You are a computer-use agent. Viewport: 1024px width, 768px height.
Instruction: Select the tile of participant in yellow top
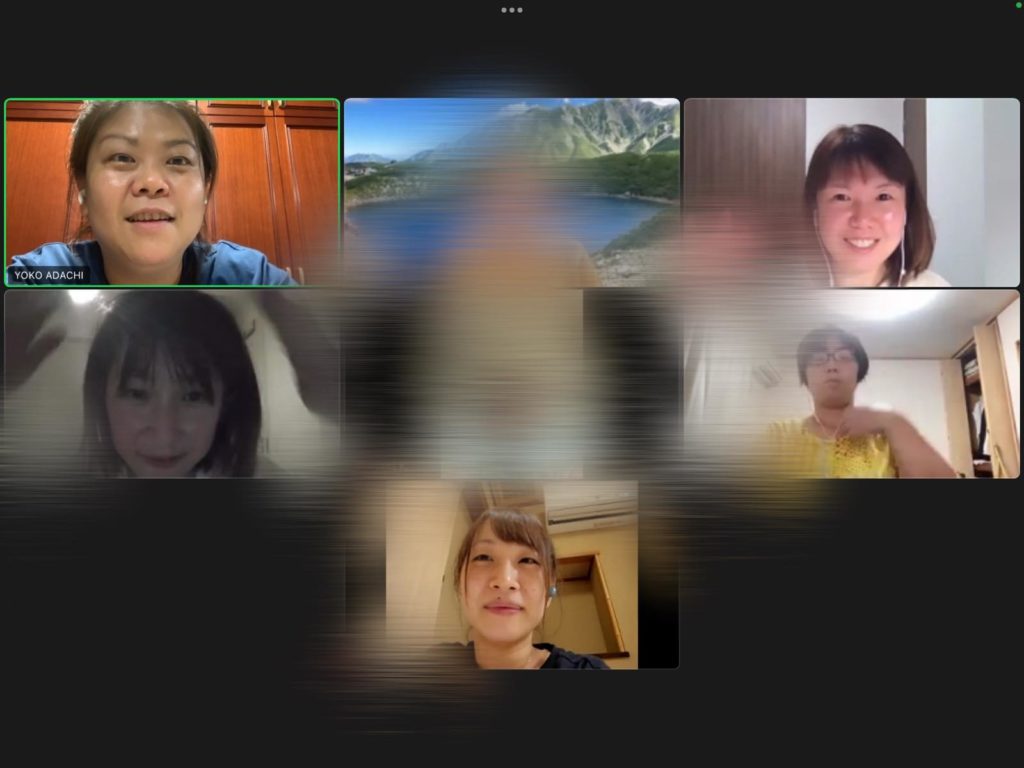(x=851, y=384)
